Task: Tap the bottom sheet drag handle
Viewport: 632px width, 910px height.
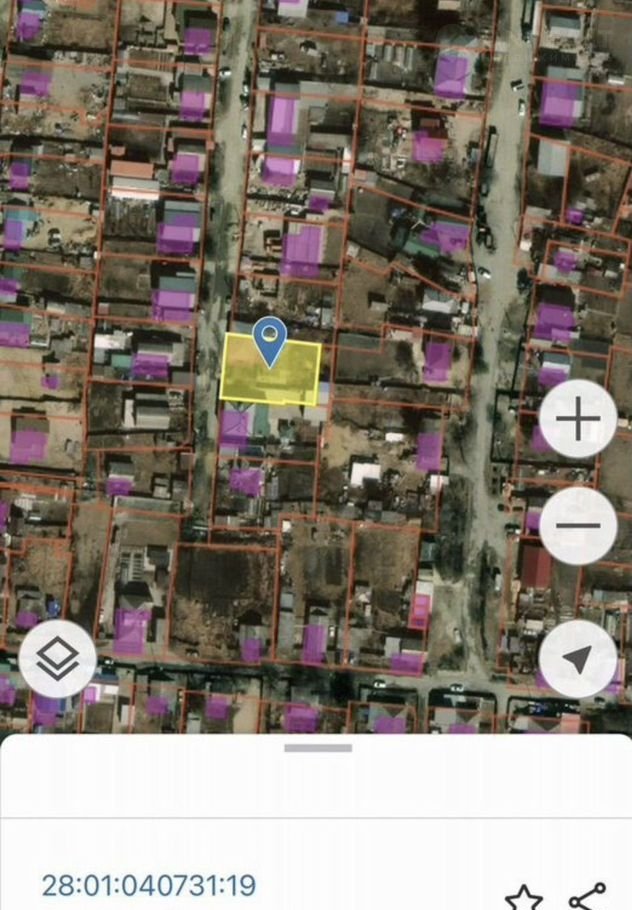Action: click(x=318, y=748)
